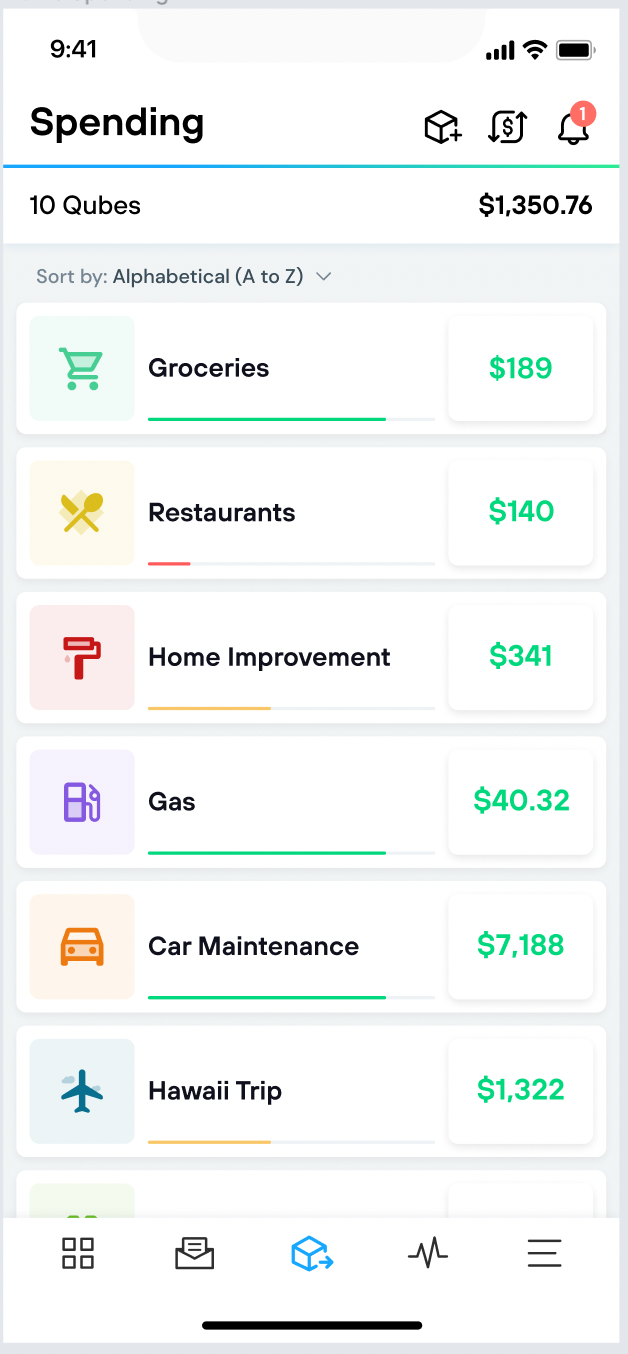Screen dimensions: 628x1354
Task: Expand the Sort by Alphabetical dropdown
Action: tap(184, 277)
